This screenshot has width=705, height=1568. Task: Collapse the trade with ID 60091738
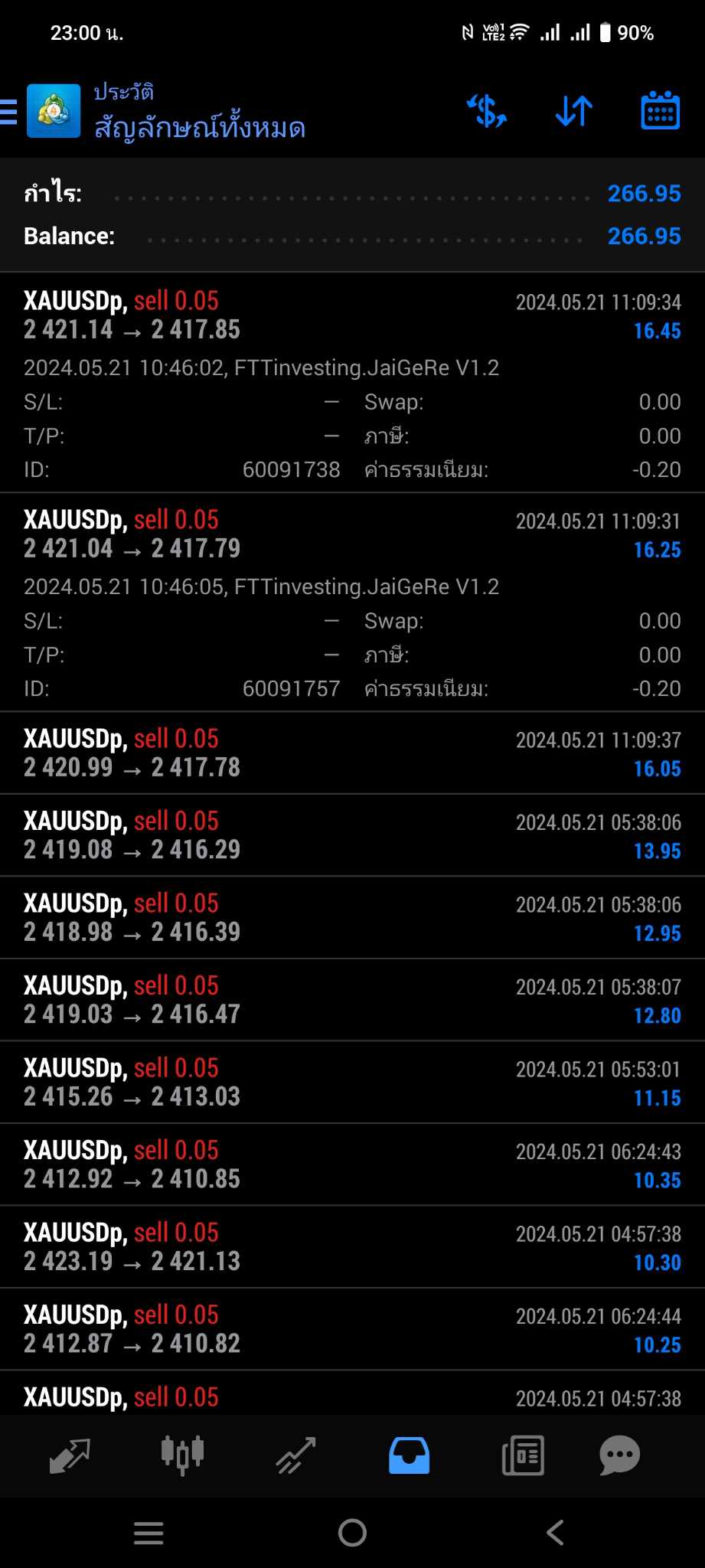tap(352, 383)
